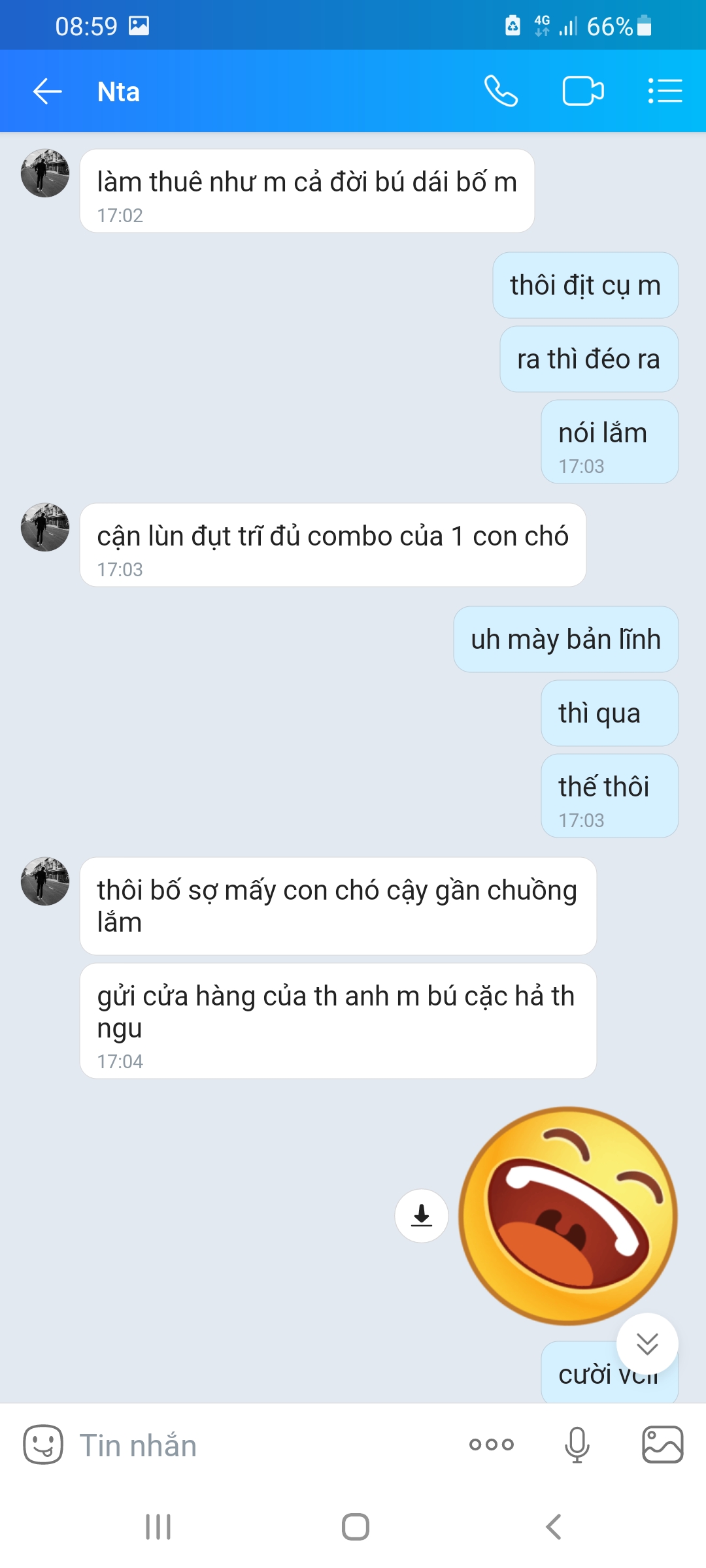706x1568 pixels.
Task: Record a voice message
Action: (577, 1445)
